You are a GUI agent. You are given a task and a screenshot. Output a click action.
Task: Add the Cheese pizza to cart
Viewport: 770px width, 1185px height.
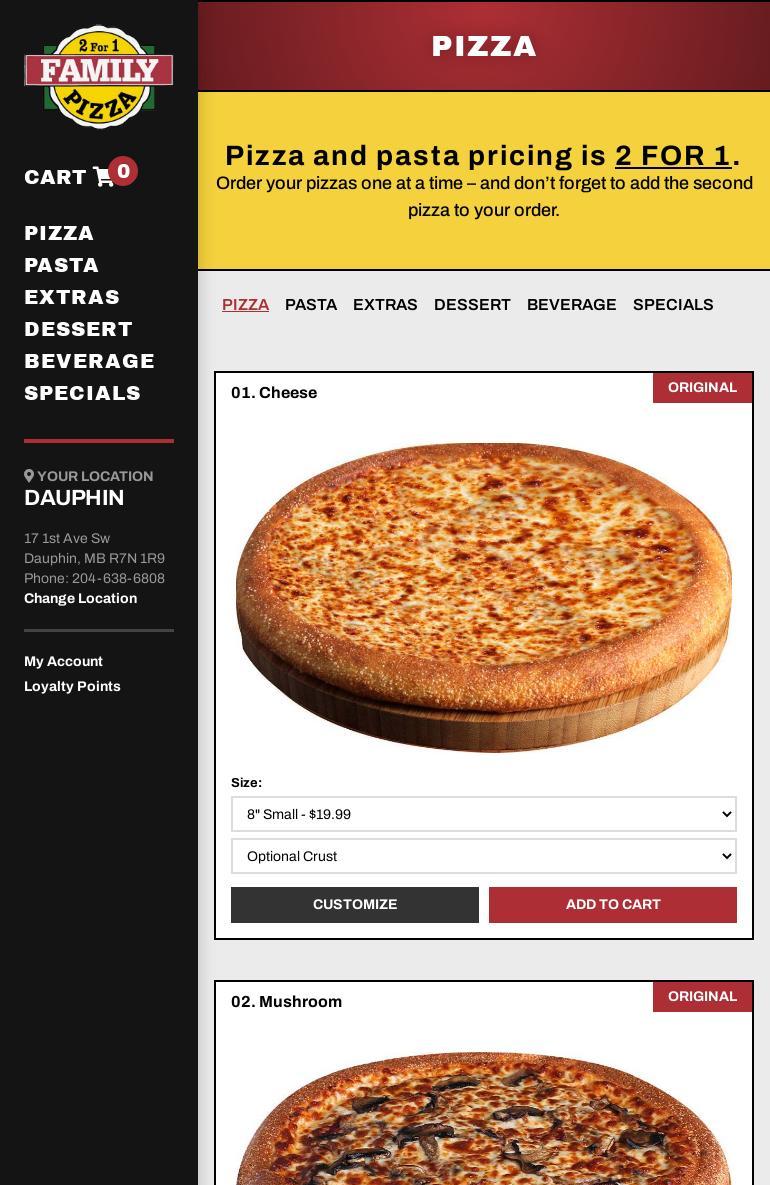coord(613,904)
